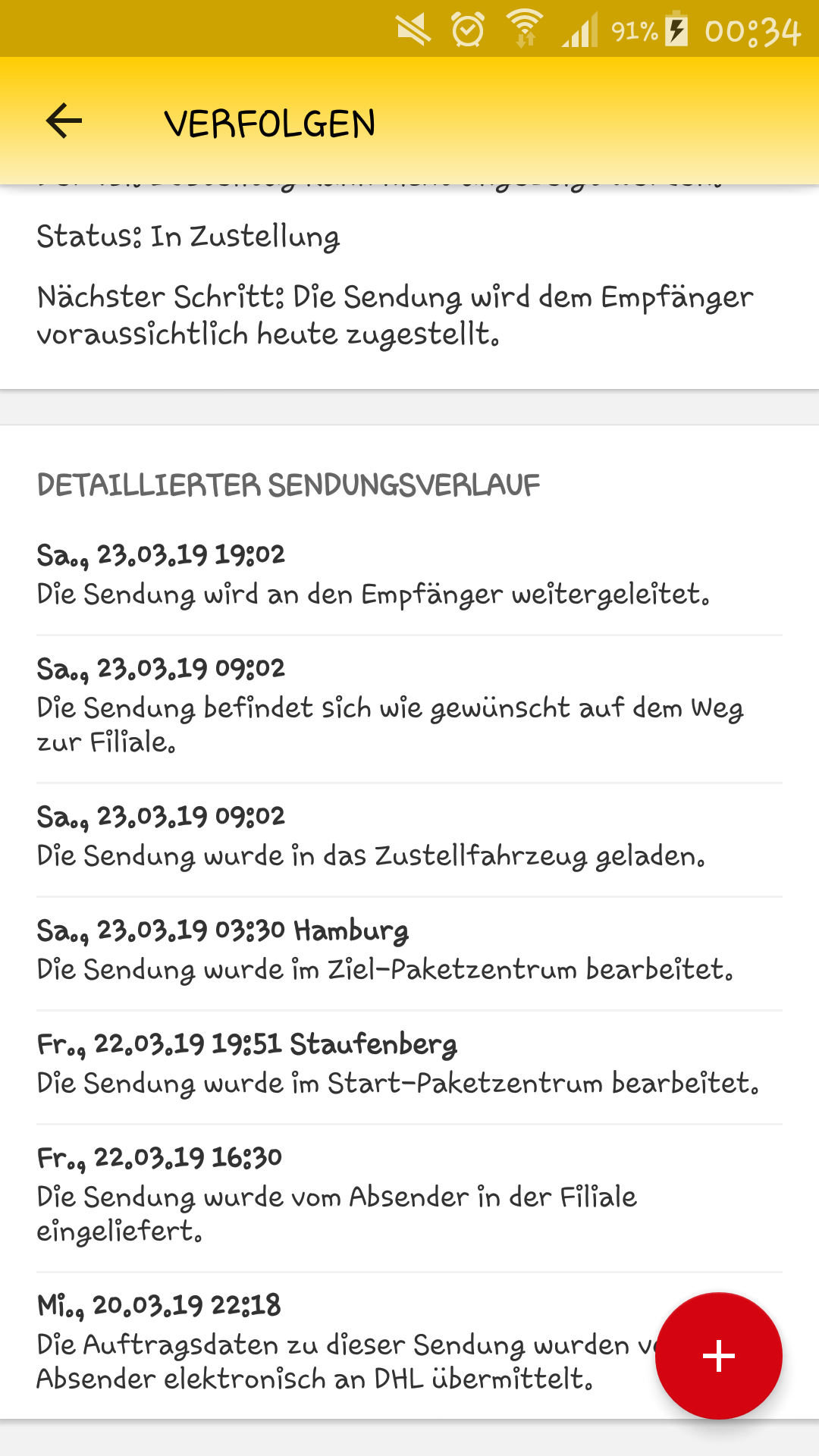
Task: Expand the DETAILLIERTER SENDUNGSVERLAUF section
Action: pos(288,483)
